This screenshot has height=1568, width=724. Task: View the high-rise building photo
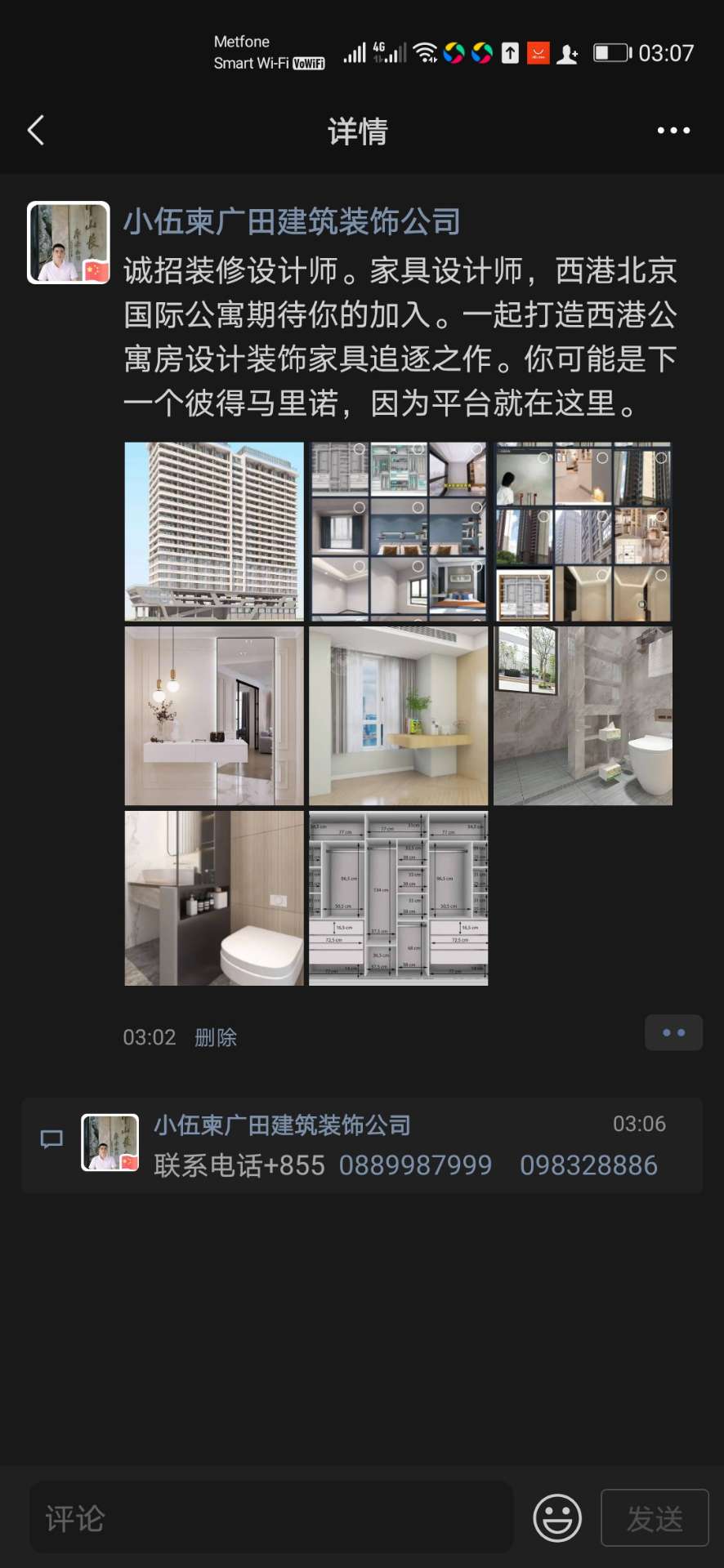point(214,532)
